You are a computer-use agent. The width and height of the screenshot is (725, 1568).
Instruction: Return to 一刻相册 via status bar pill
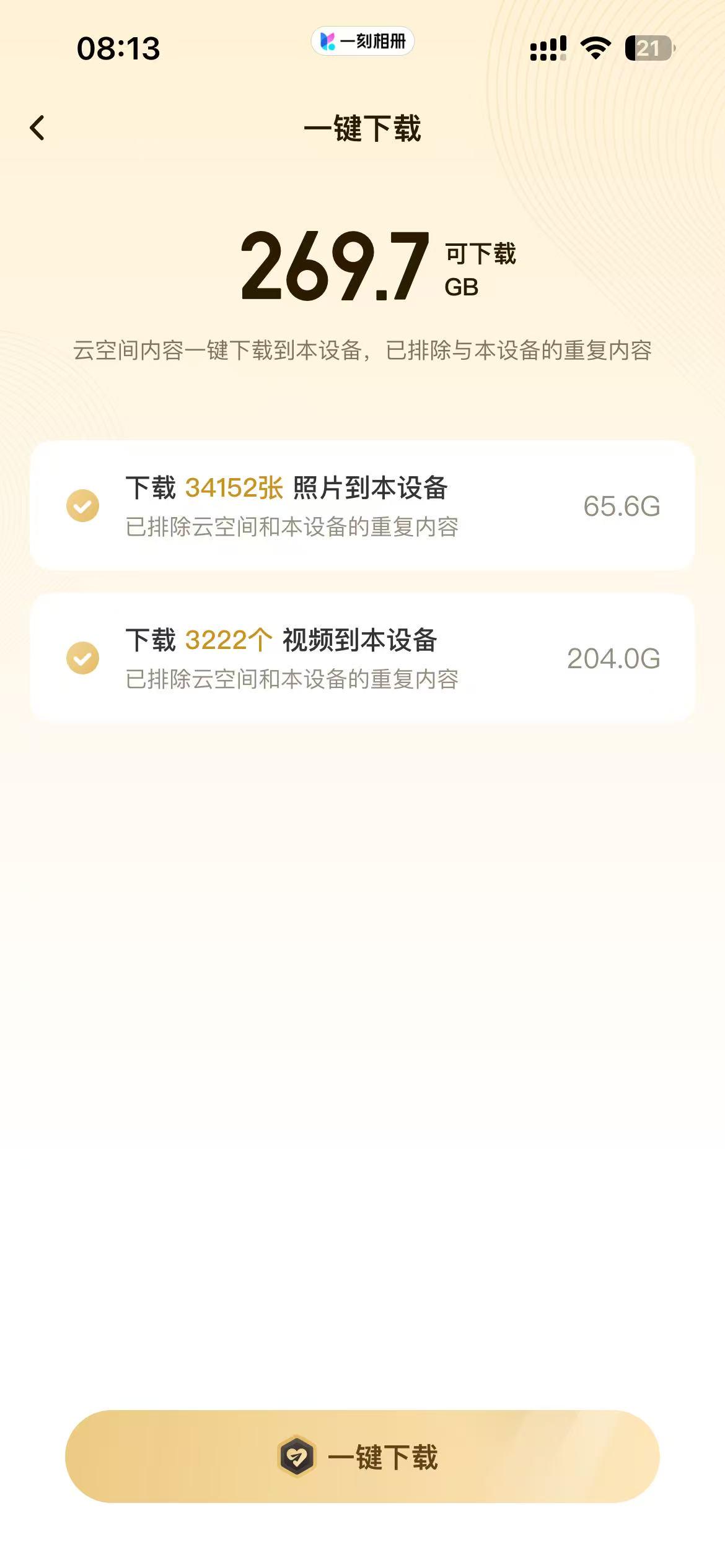pos(362,41)
